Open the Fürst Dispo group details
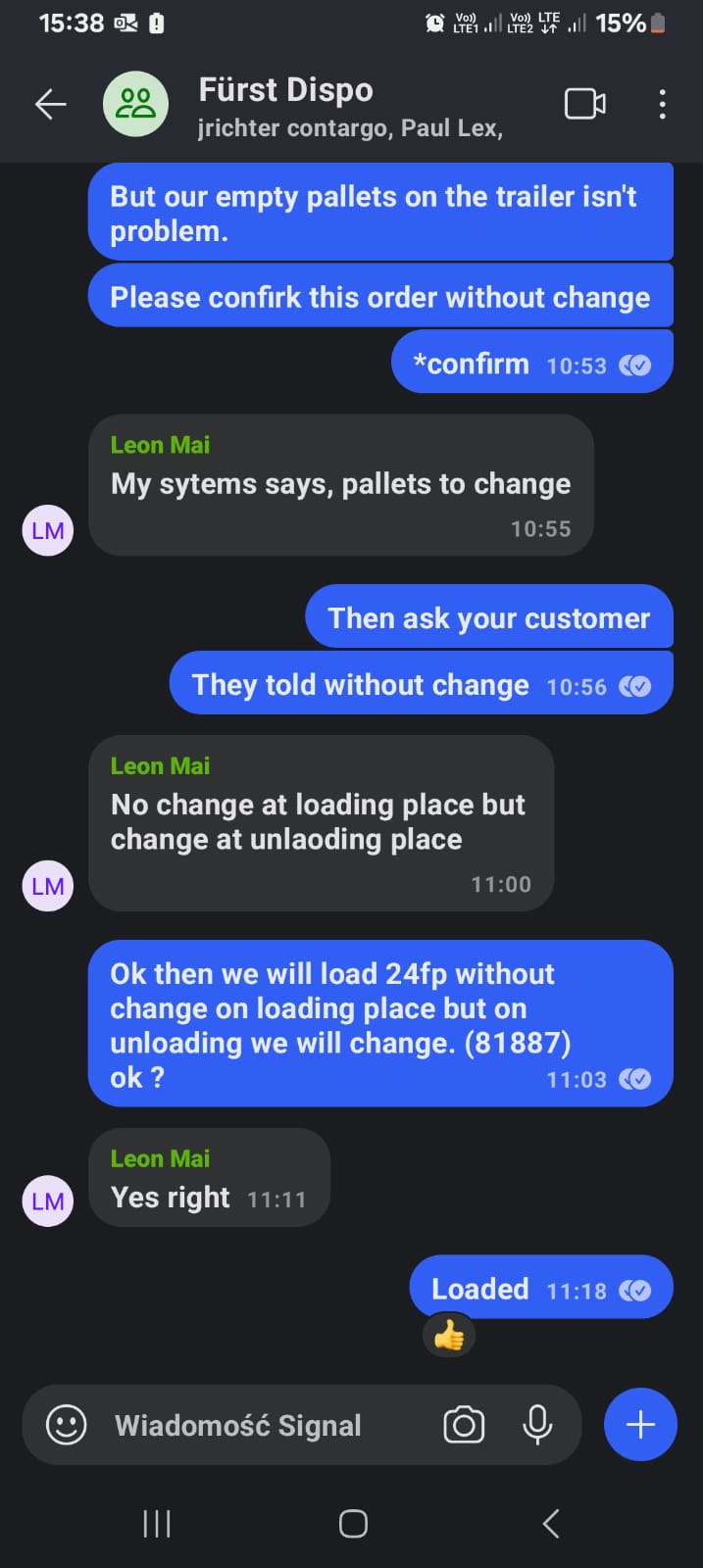Image resolution: width=703 pixels, height=1568 pixels. coord(350,106)
